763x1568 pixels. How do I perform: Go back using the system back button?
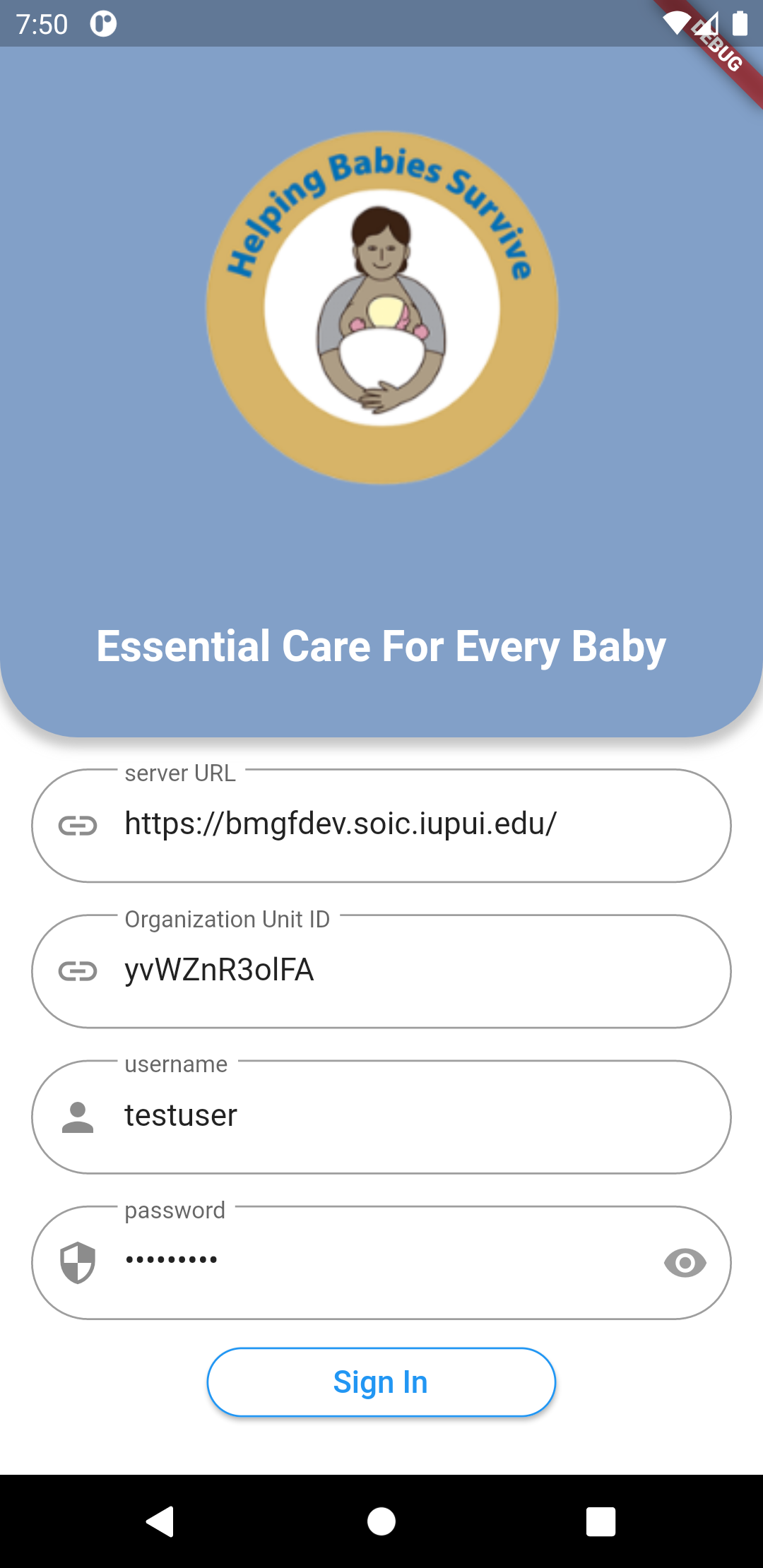coord(160,1521)
